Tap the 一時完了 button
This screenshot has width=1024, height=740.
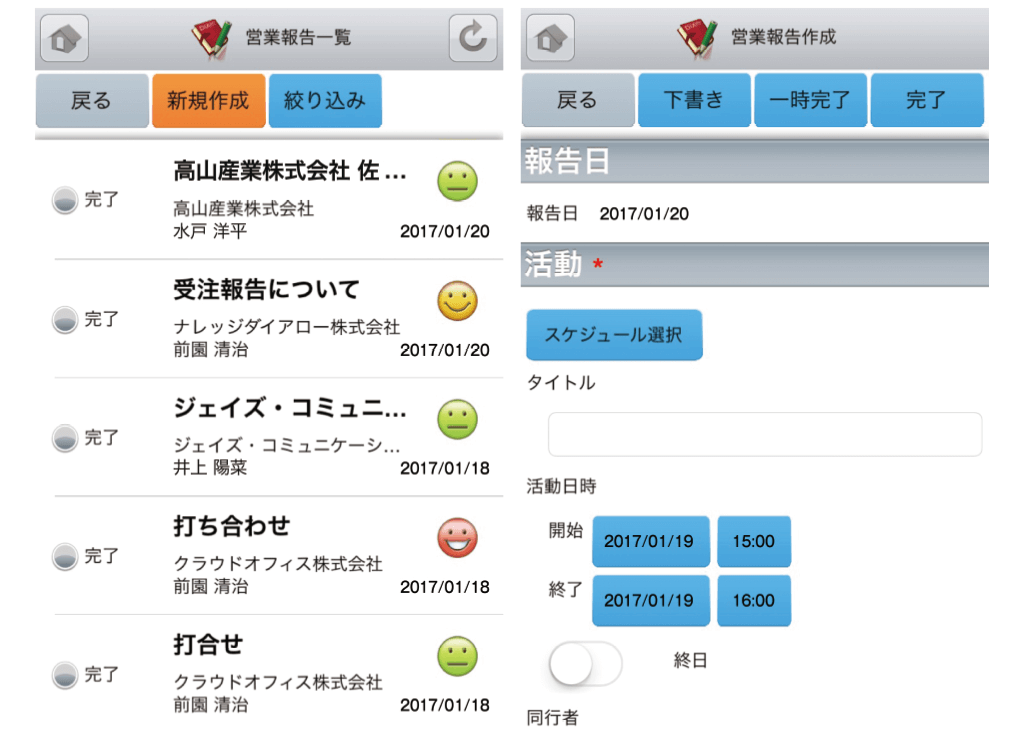pyautogui.click(x=810, y=100)
